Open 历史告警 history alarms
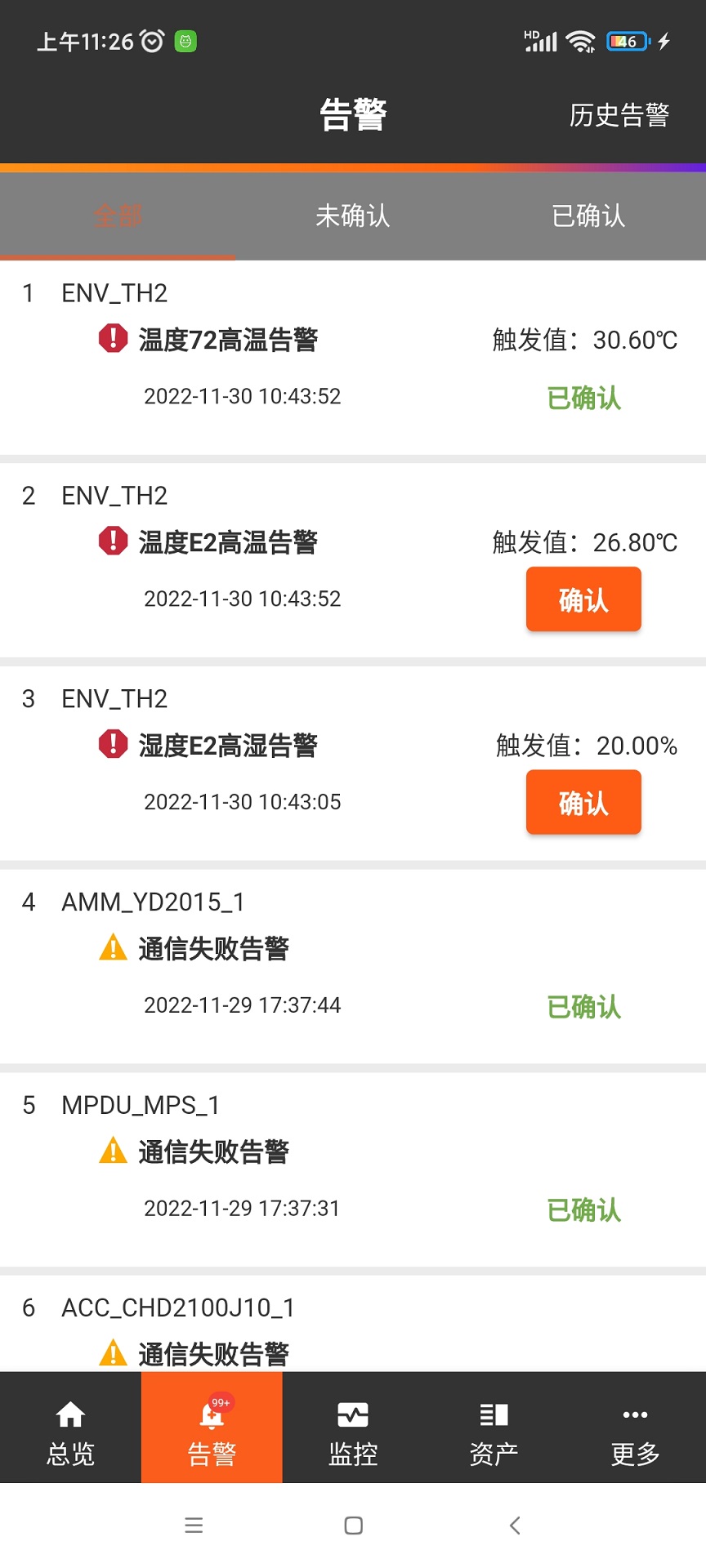This screenshot has width=706, height=1568. click(619, 115)
